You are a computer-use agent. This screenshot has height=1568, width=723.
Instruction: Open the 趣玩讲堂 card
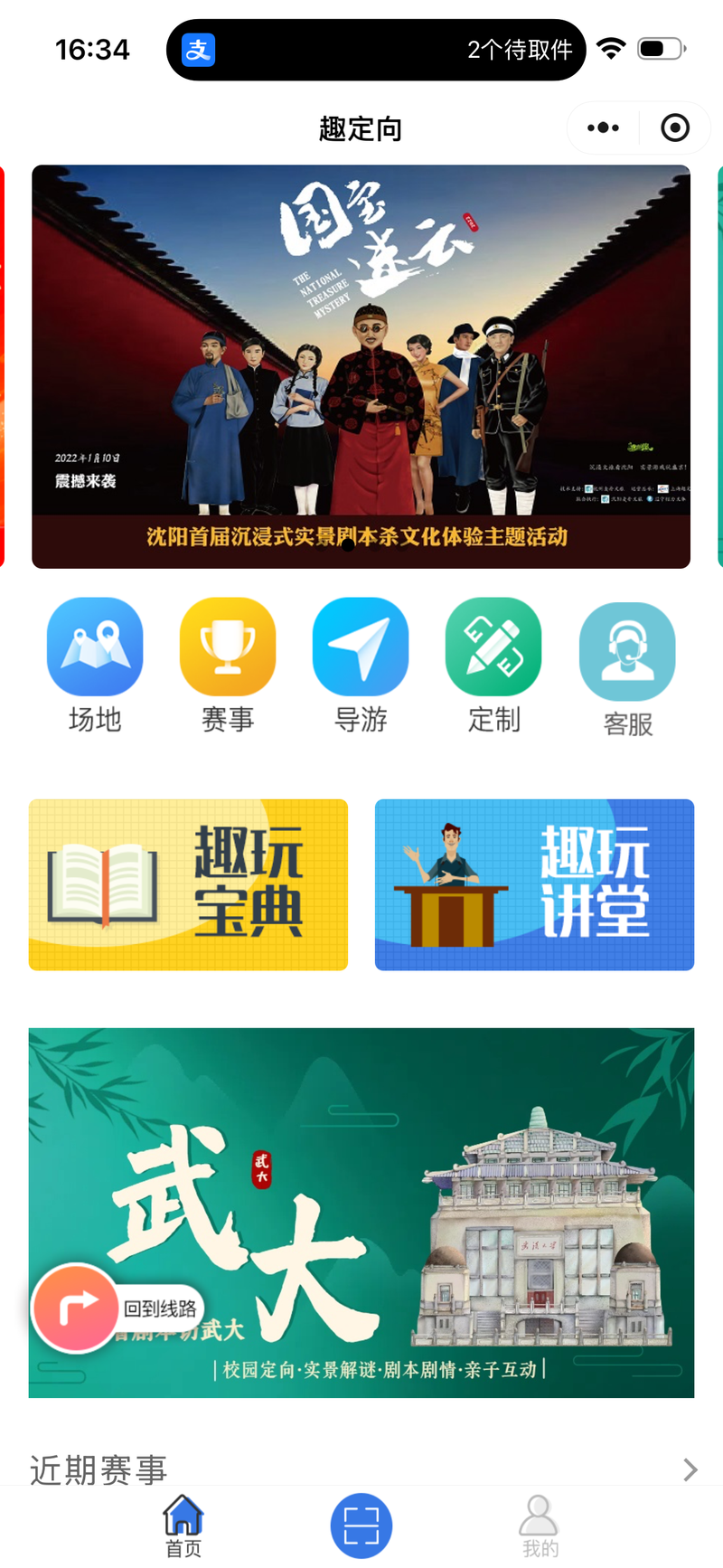534,884
